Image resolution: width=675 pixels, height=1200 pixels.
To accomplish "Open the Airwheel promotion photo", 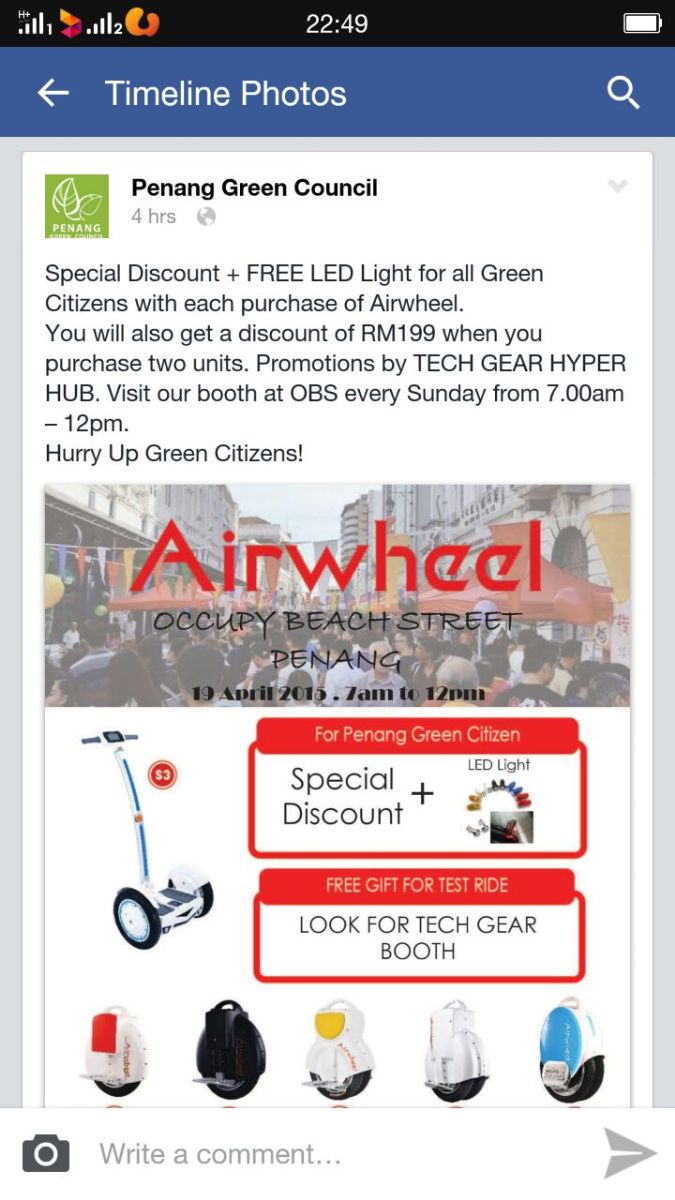I will [x=337, y=790].
